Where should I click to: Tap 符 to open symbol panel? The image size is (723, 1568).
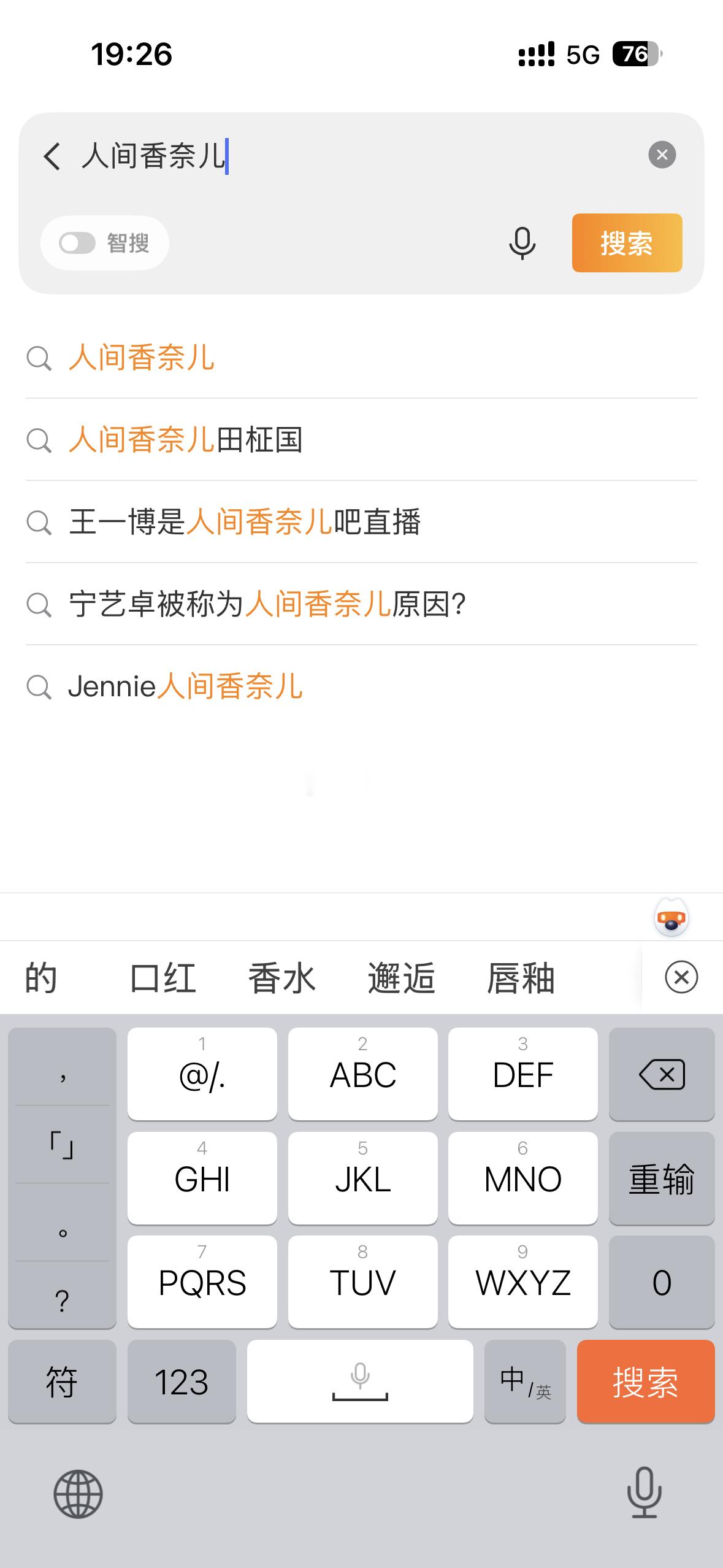[x=62, y=1382]
